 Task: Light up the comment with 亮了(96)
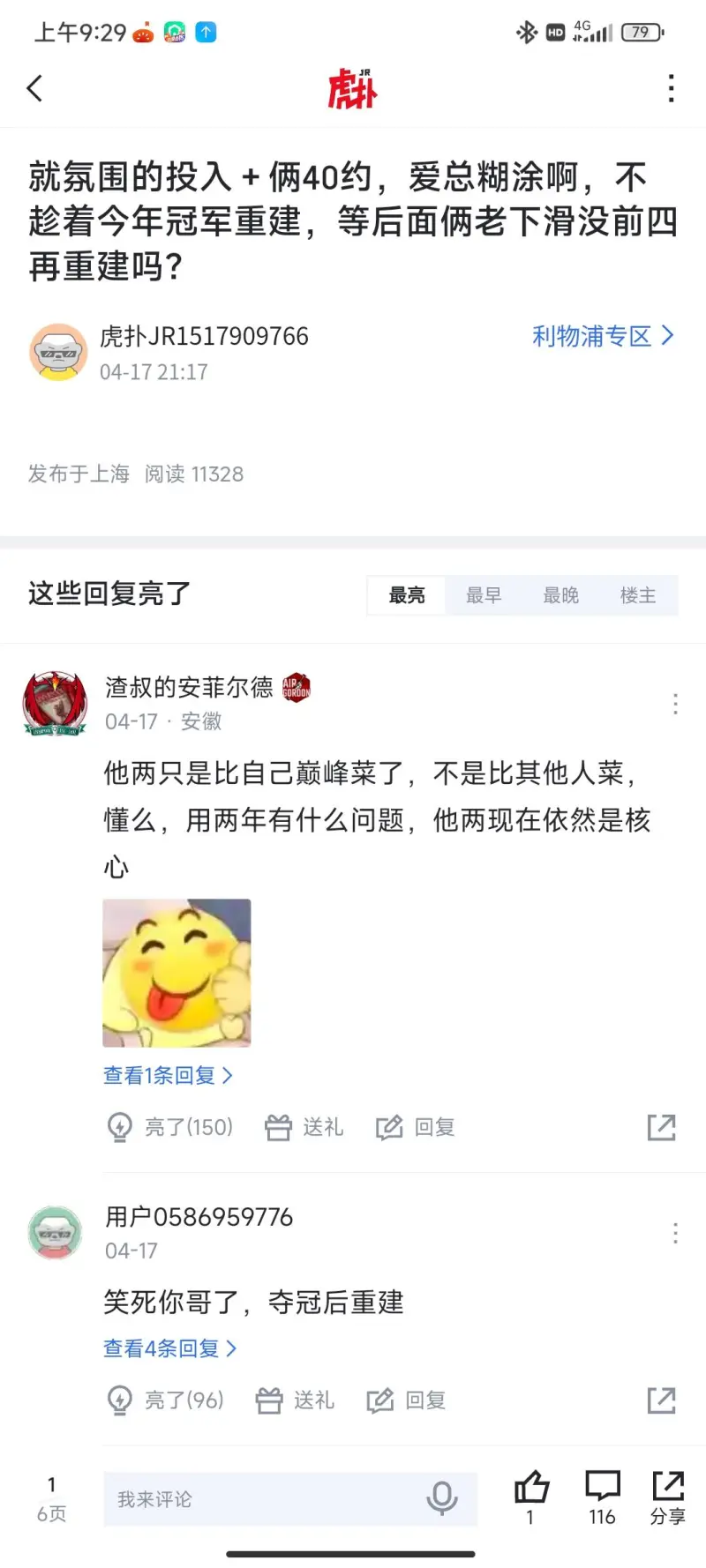tap(166, 1400)
